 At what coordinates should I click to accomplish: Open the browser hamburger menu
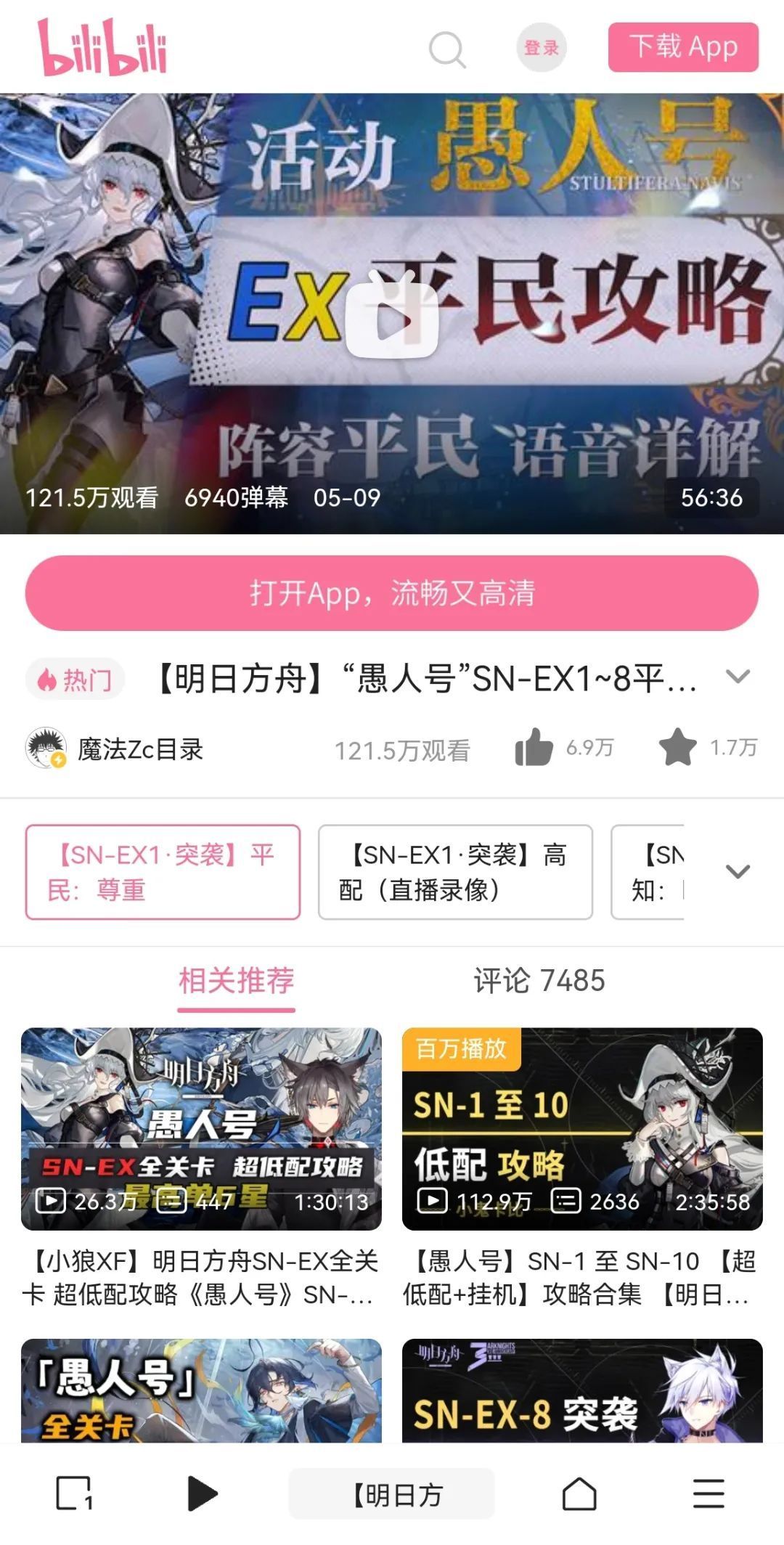pyautogui.click(x=708, y=1494)
